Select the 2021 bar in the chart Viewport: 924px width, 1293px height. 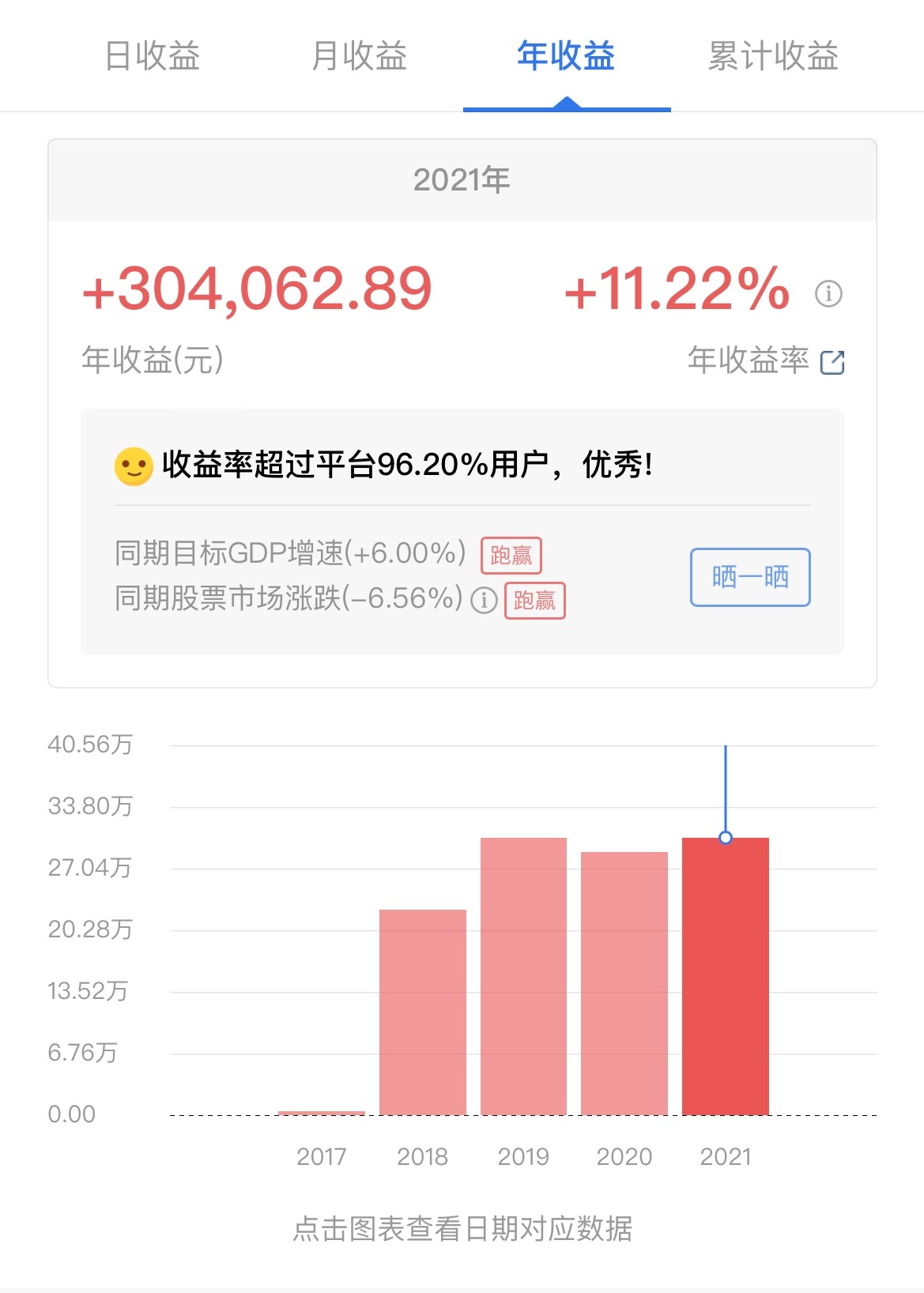tap(726, 976)
